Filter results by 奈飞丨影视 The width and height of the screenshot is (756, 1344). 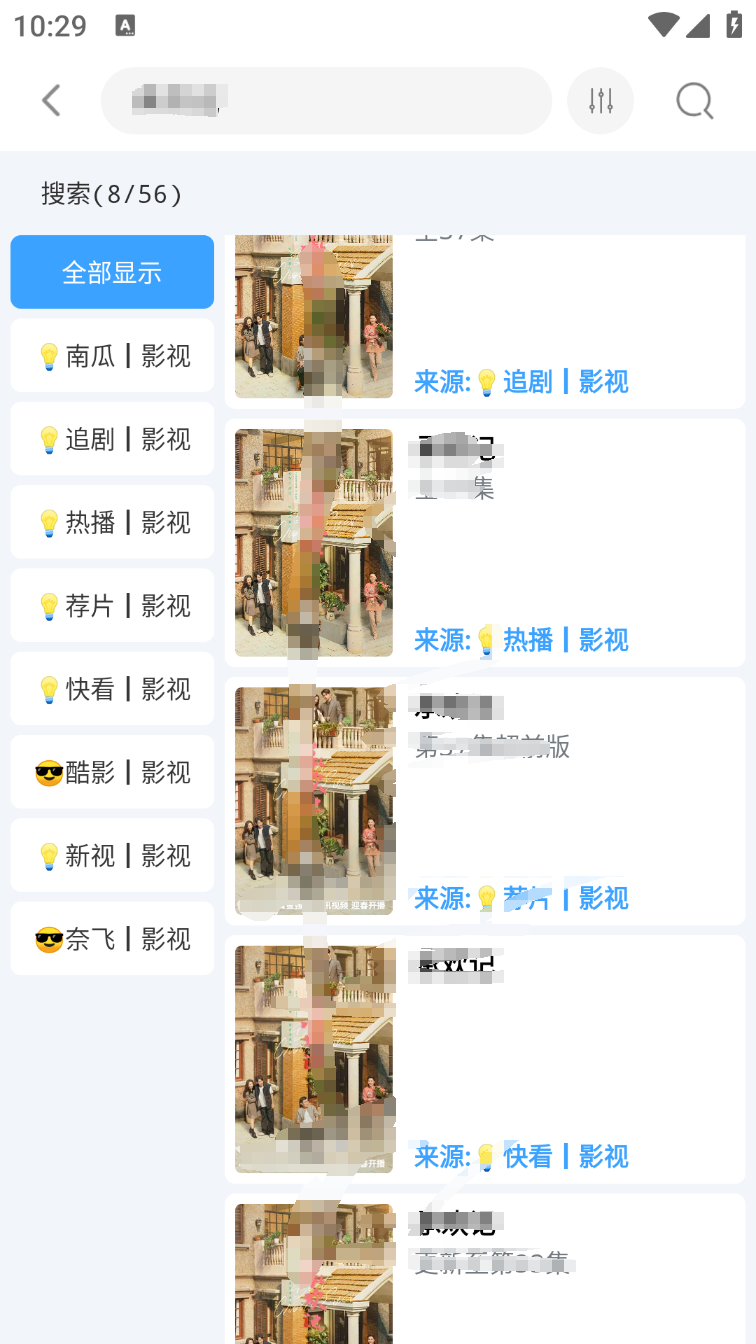coord(112,938)
